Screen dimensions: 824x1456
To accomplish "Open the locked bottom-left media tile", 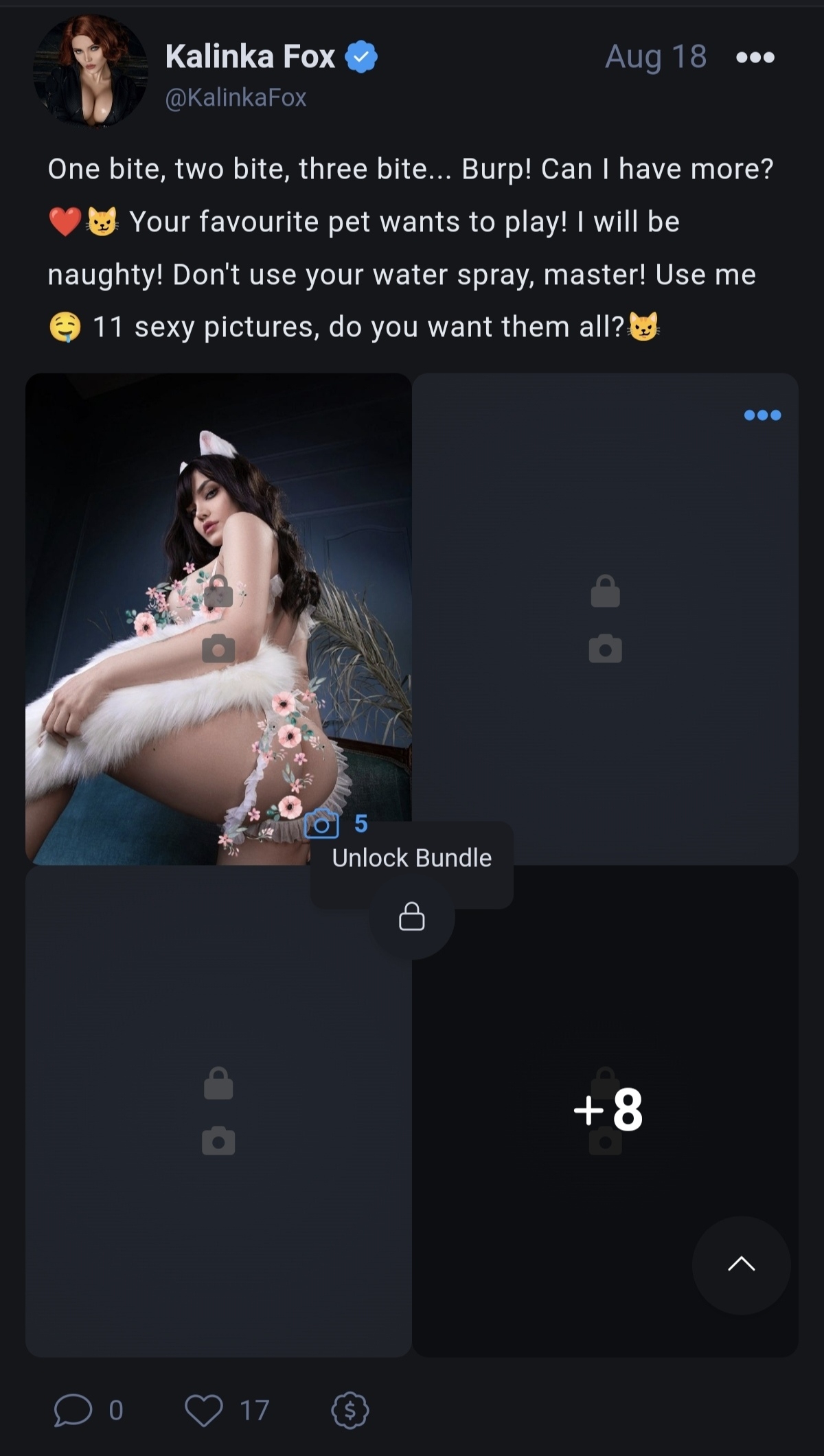I will 218,1111.
